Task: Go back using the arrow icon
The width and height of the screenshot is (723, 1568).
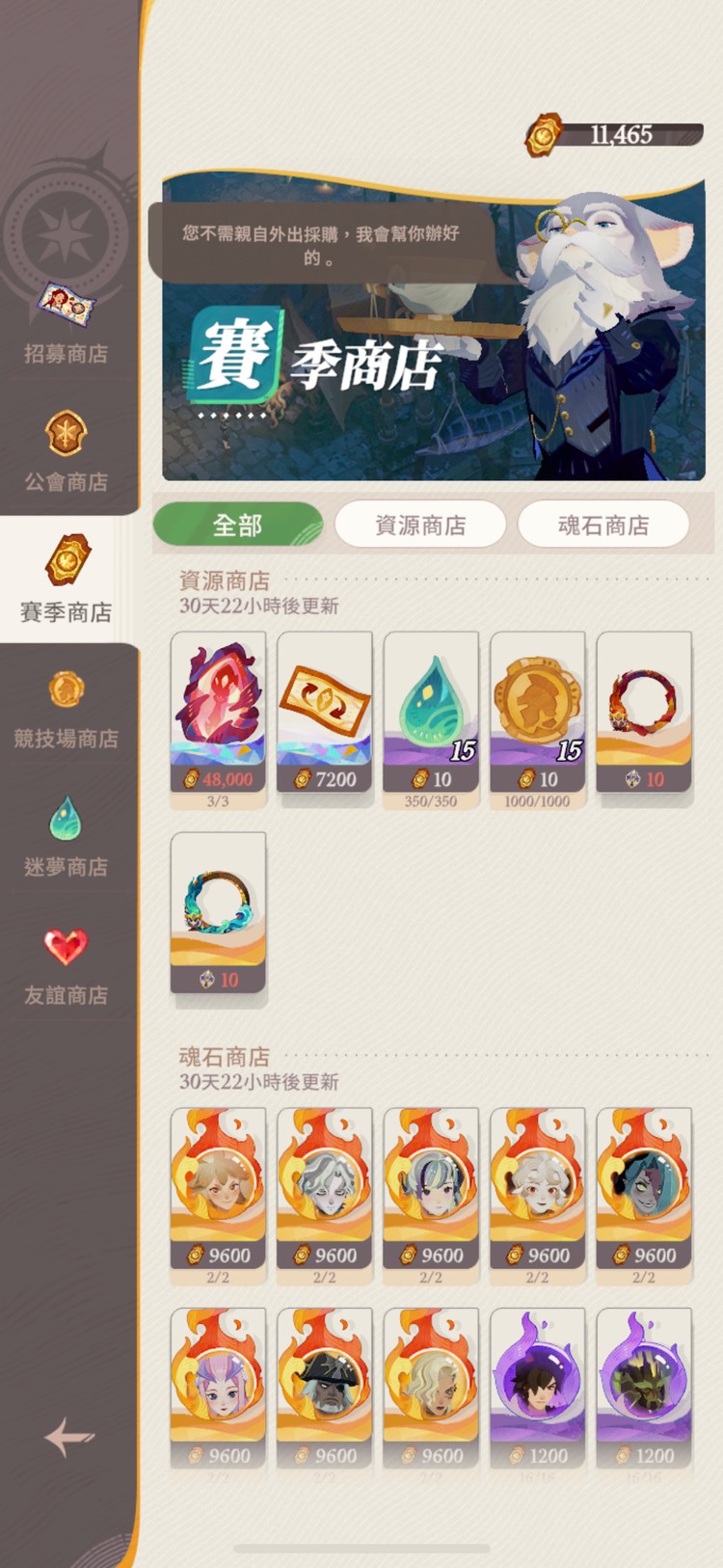Action: (68, 1436)
